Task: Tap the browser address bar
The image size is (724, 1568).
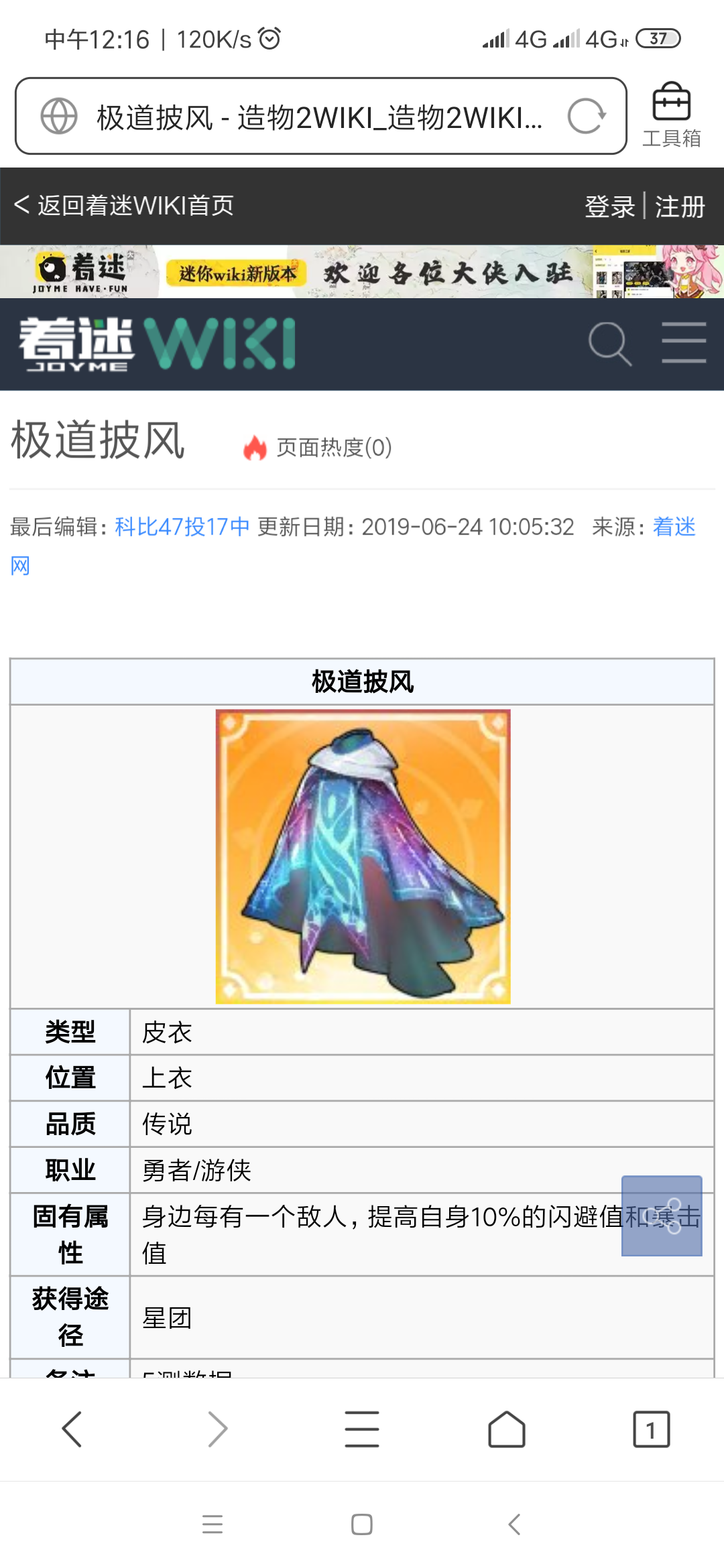Action: (x=320, y=116)
